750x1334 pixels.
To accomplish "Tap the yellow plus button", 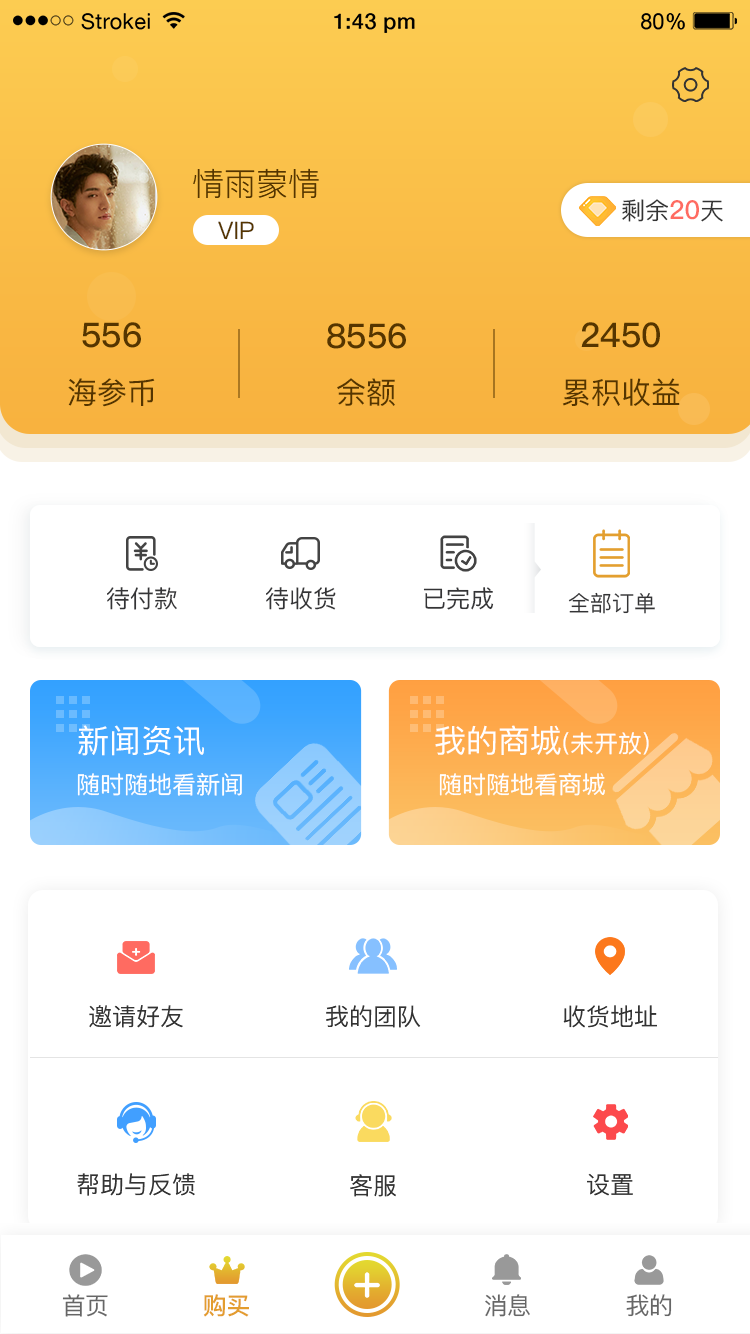I will point(367,1285).
